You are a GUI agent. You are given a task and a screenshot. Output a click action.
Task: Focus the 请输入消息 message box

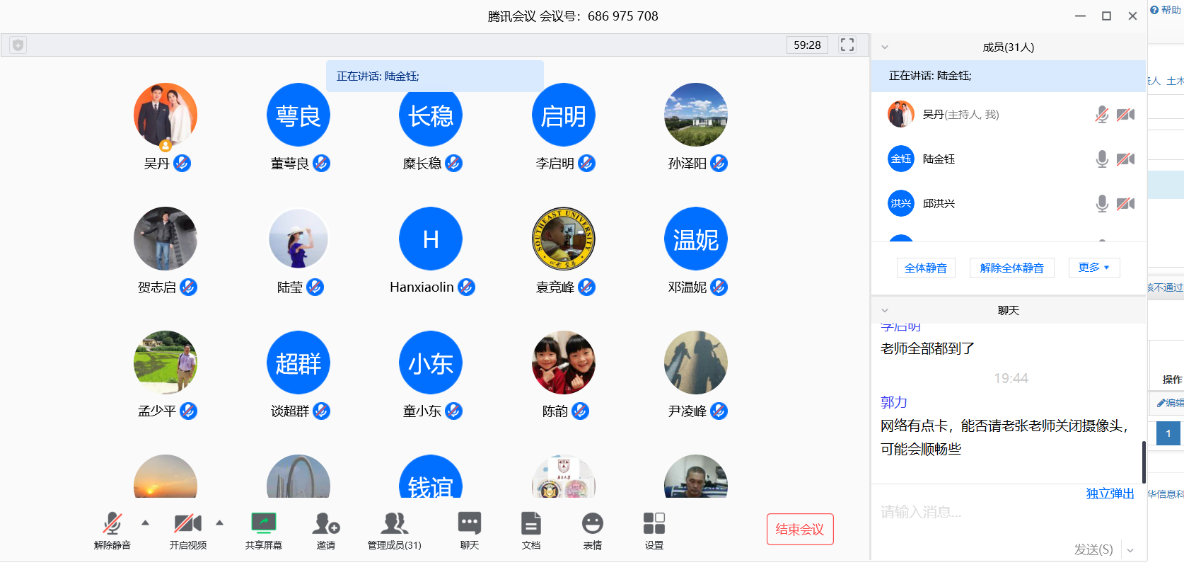click(x=1000, y=513)
